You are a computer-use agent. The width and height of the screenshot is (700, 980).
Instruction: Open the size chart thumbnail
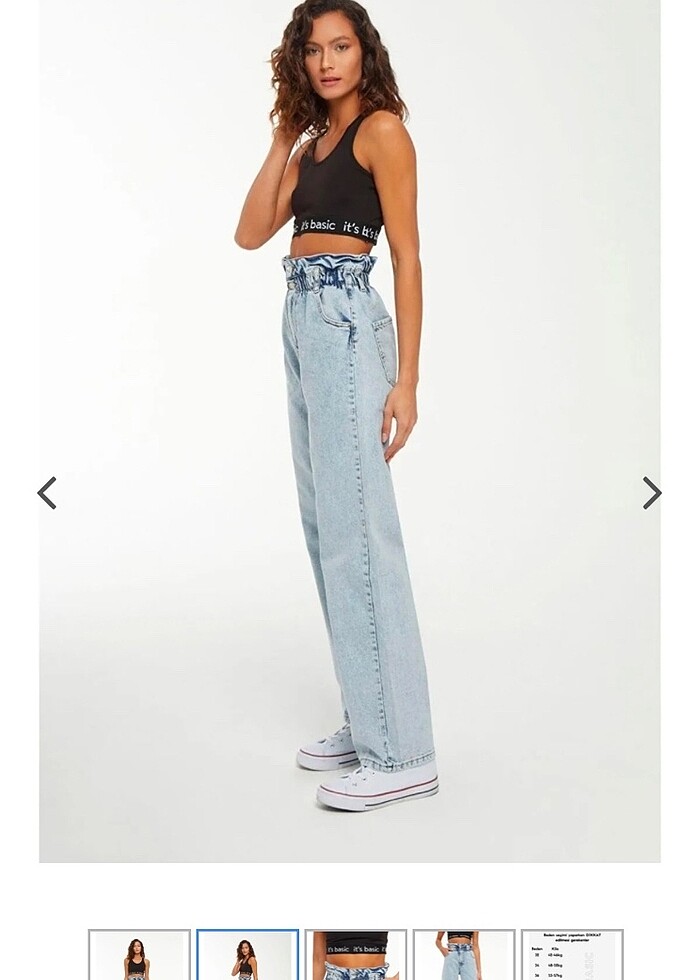(x=572, y=955)
